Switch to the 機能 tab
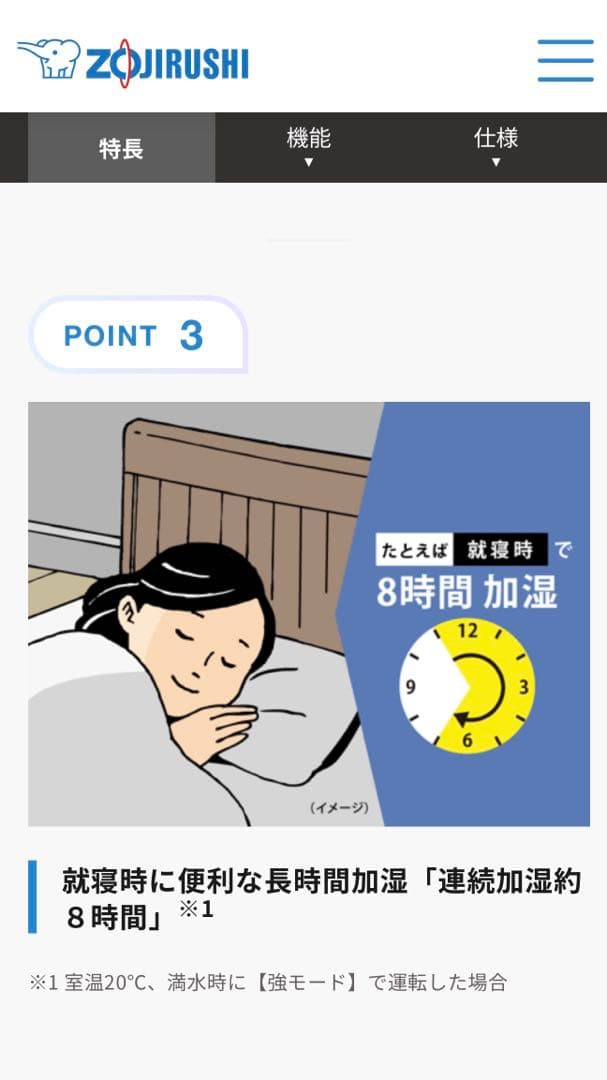Viewport: 607px width, 1080px height. coord(308,146)
